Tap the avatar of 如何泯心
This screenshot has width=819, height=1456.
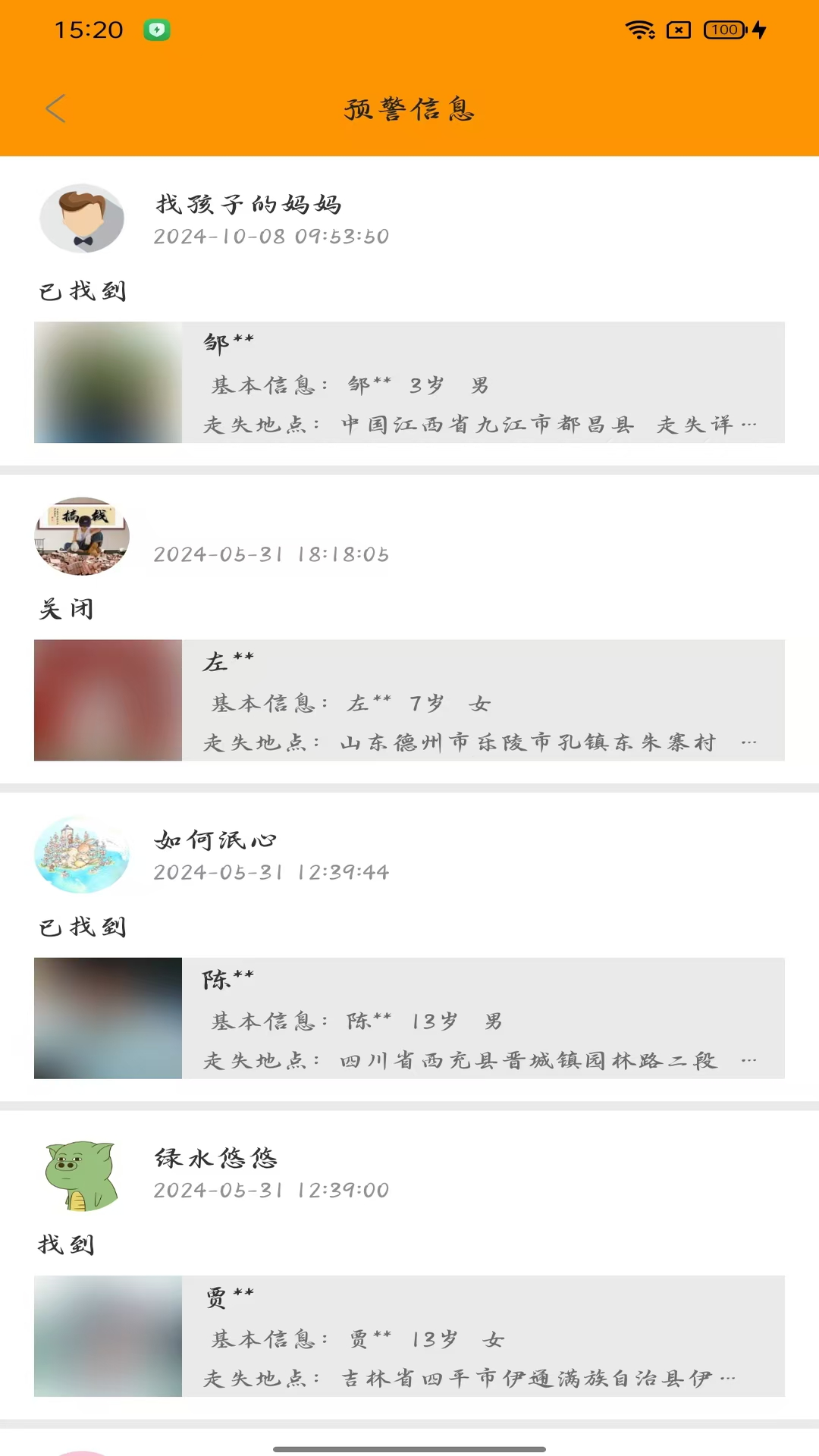[82, 855]
